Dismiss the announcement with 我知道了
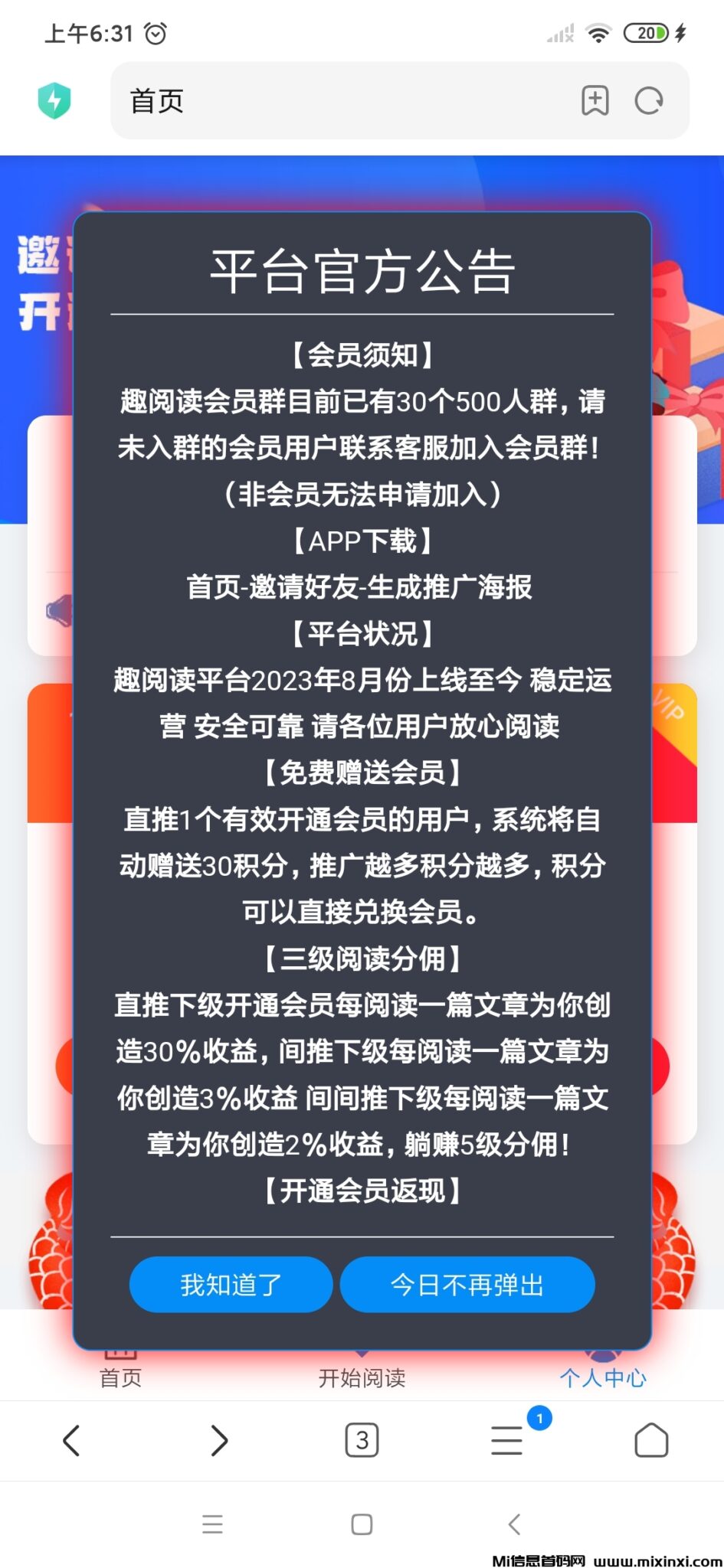This screenshot has height=1568, width=724. (231, 1284)
